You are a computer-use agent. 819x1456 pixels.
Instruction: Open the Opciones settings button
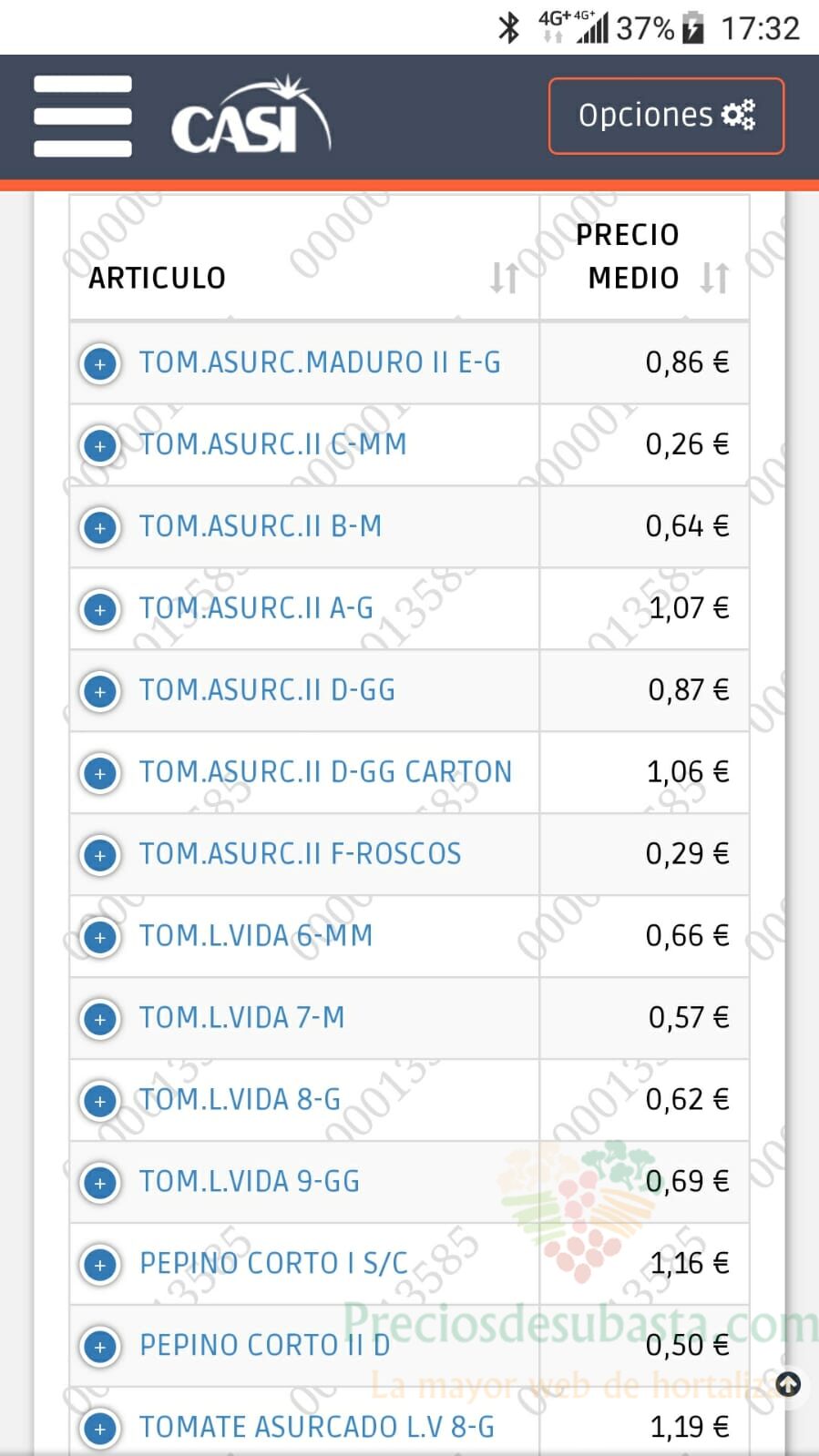[666, 116]
